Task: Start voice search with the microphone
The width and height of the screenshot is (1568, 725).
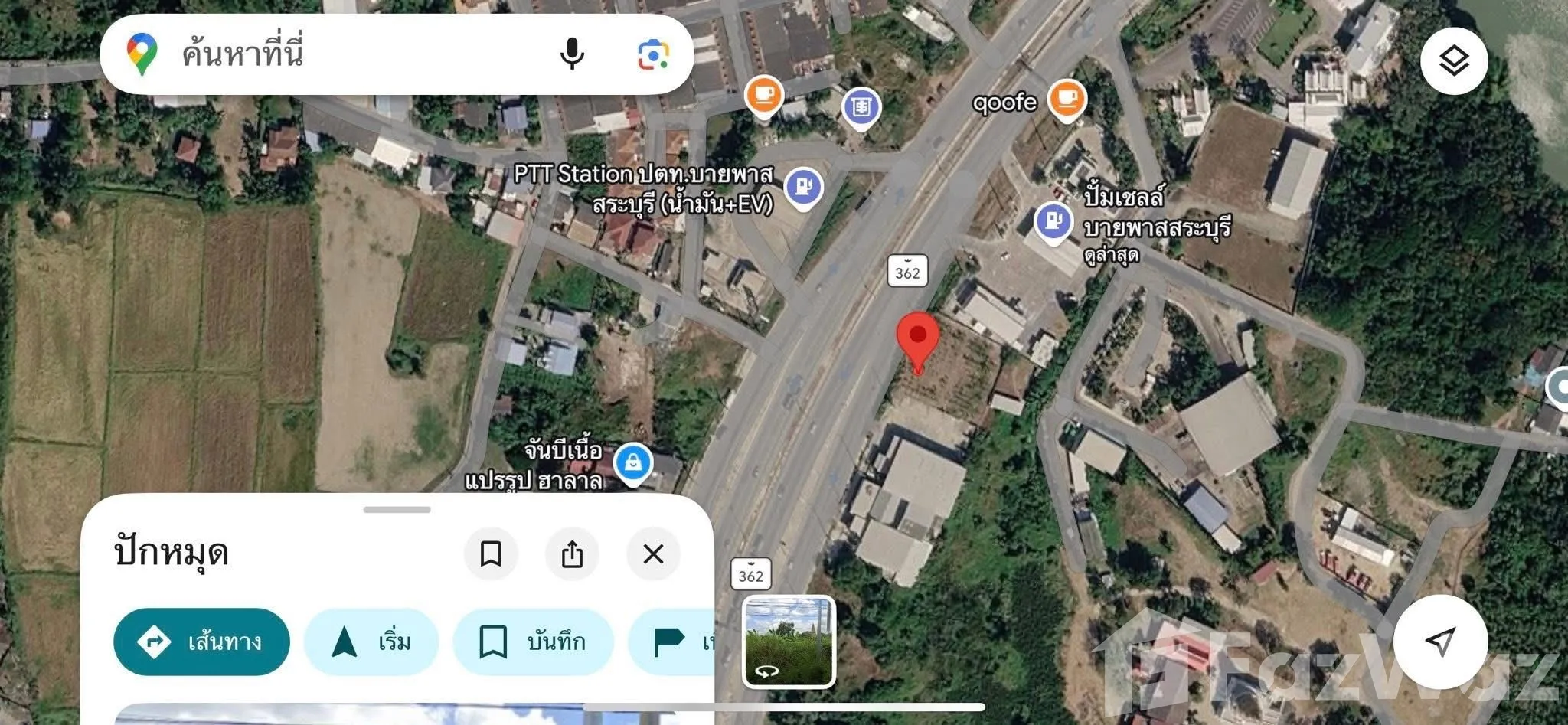Action: [x=571, y=54]
